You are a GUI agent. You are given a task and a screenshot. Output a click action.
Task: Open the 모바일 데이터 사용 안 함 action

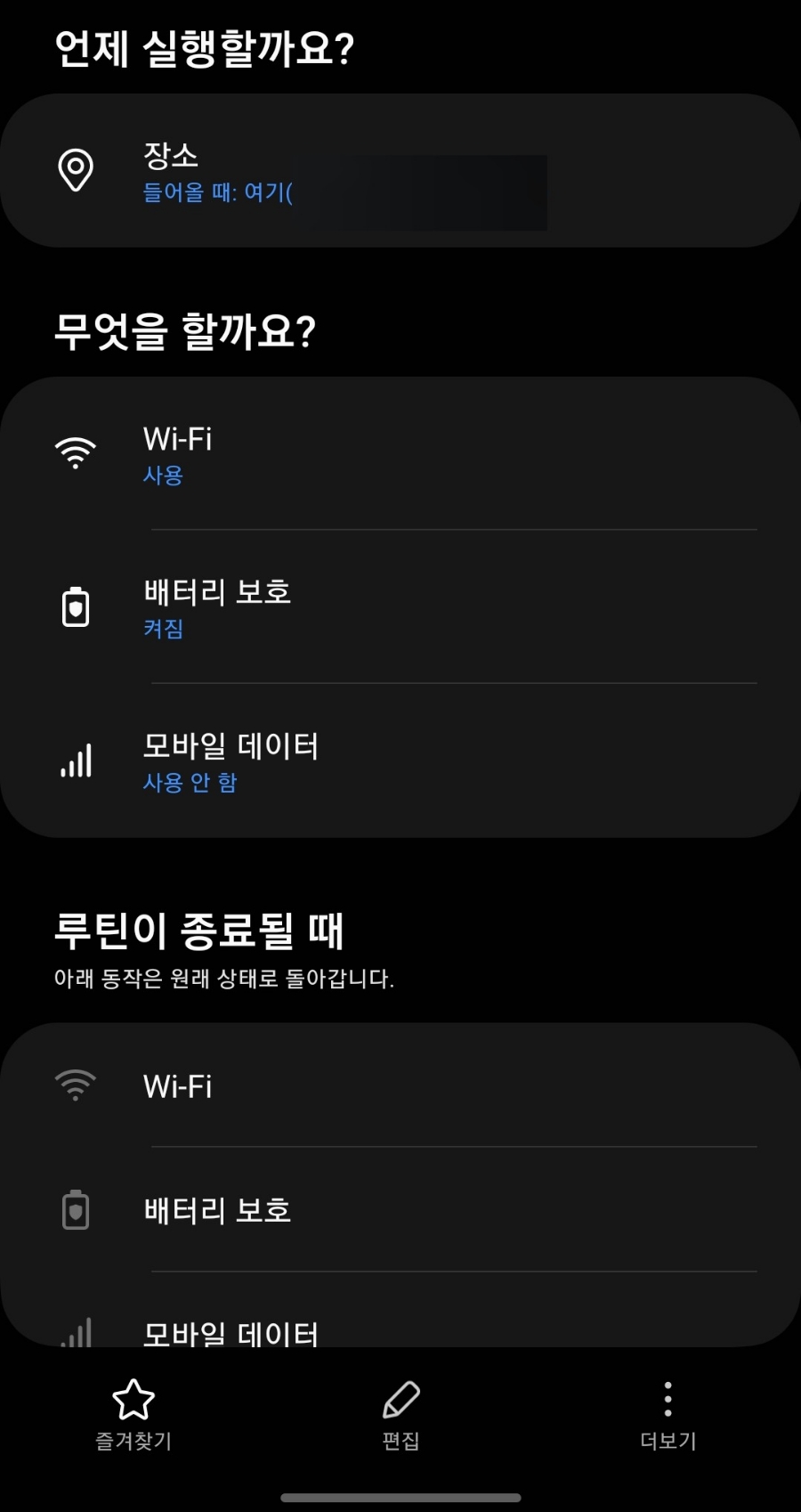(x=400, y=760)
